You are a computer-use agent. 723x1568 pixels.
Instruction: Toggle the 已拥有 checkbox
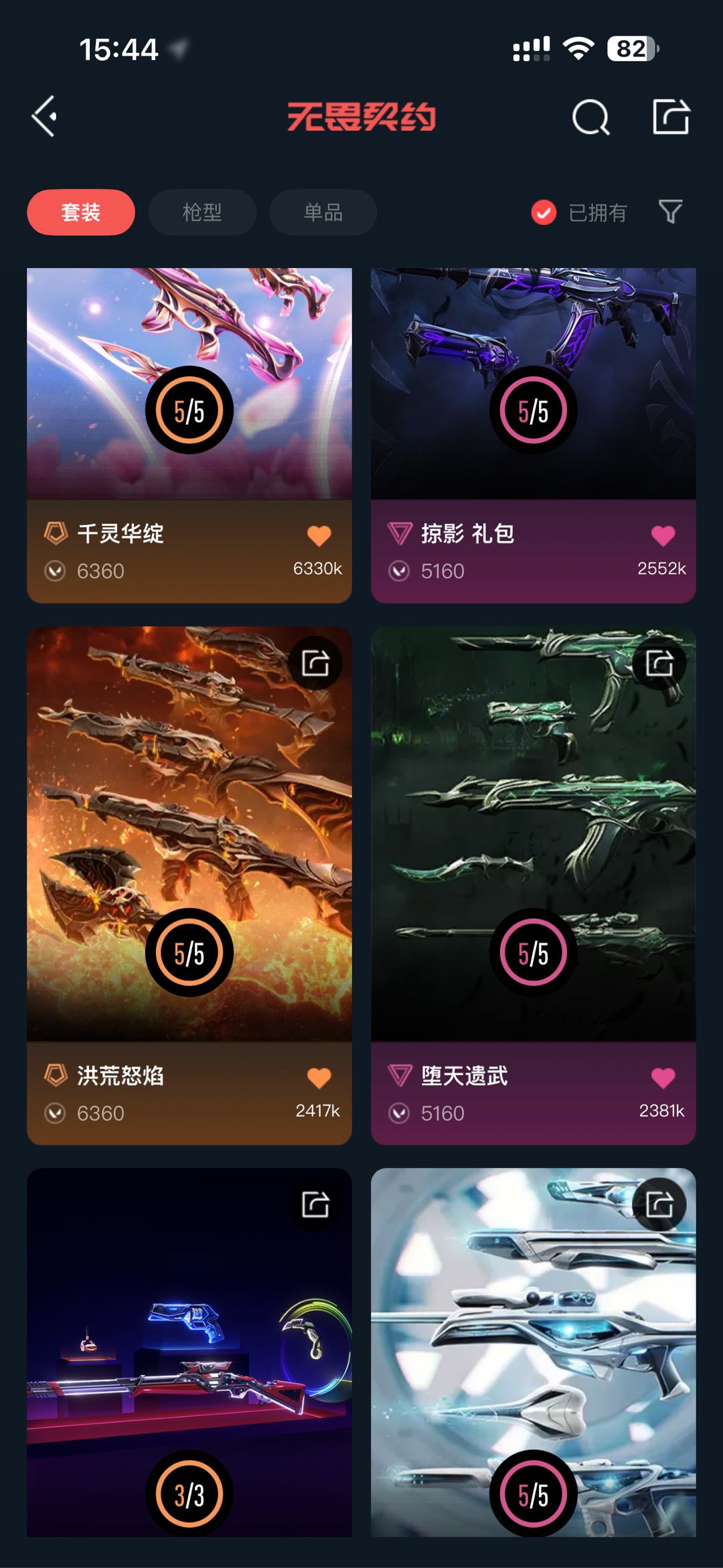(544, 213)
